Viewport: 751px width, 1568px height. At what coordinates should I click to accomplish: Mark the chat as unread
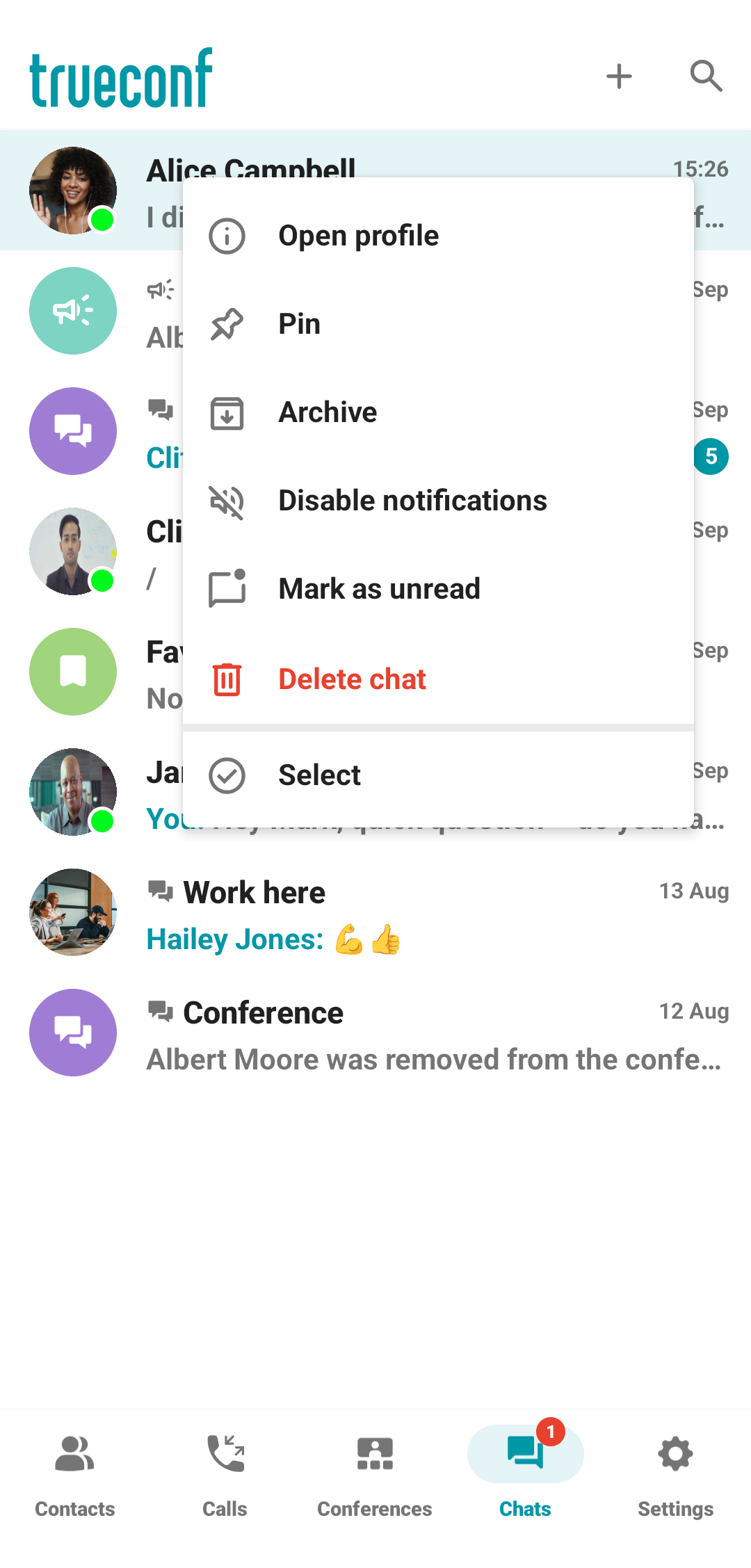379,589
